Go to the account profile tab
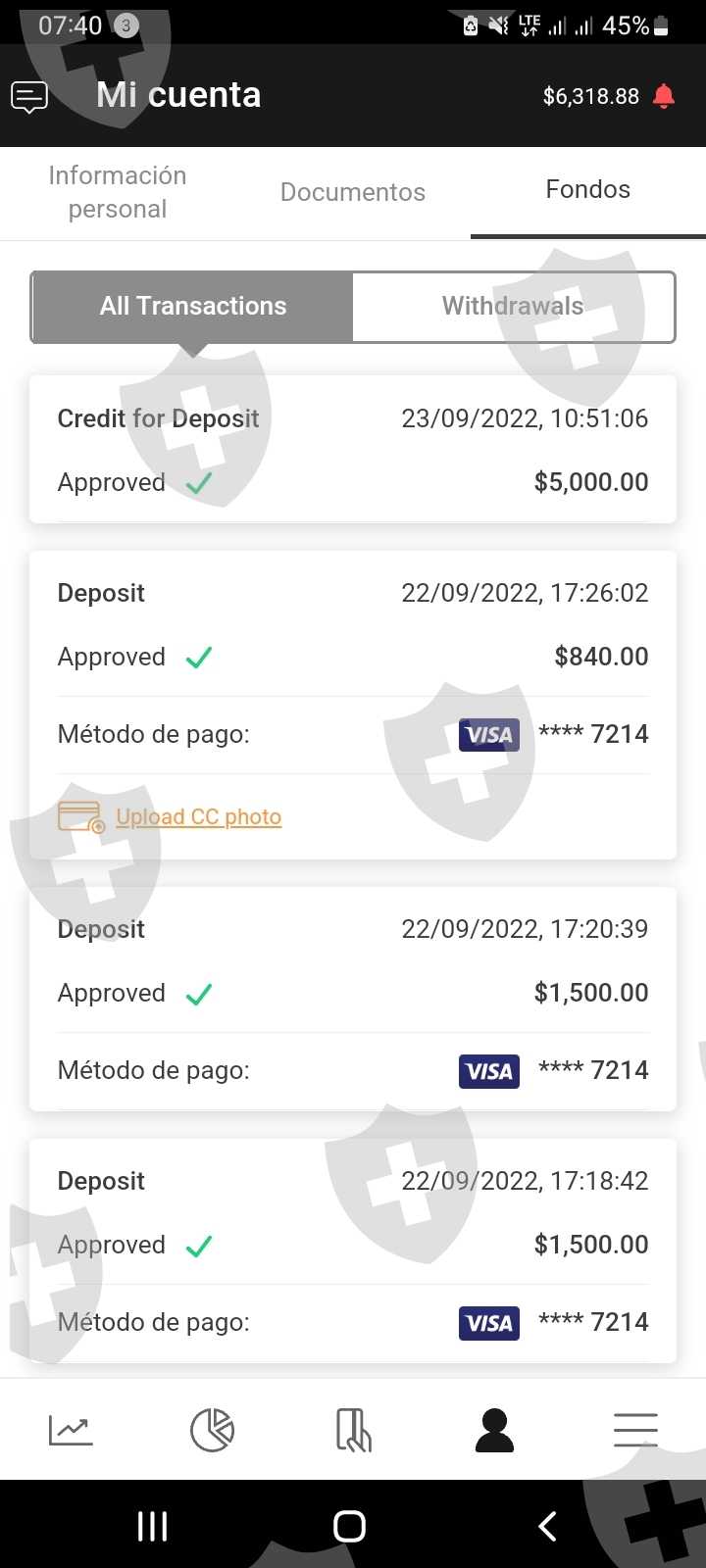The width and height of the screenshot is (706, 1568). [x=494, y=1430]
